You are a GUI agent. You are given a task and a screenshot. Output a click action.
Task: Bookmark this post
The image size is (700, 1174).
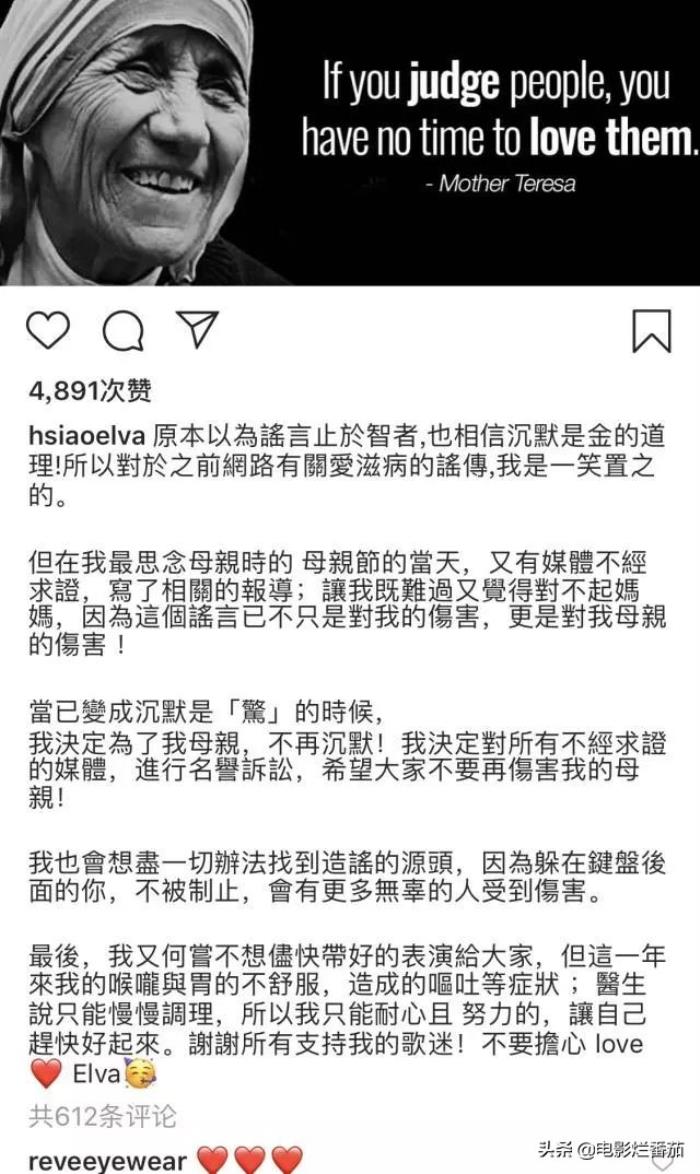tap(651, 331)
